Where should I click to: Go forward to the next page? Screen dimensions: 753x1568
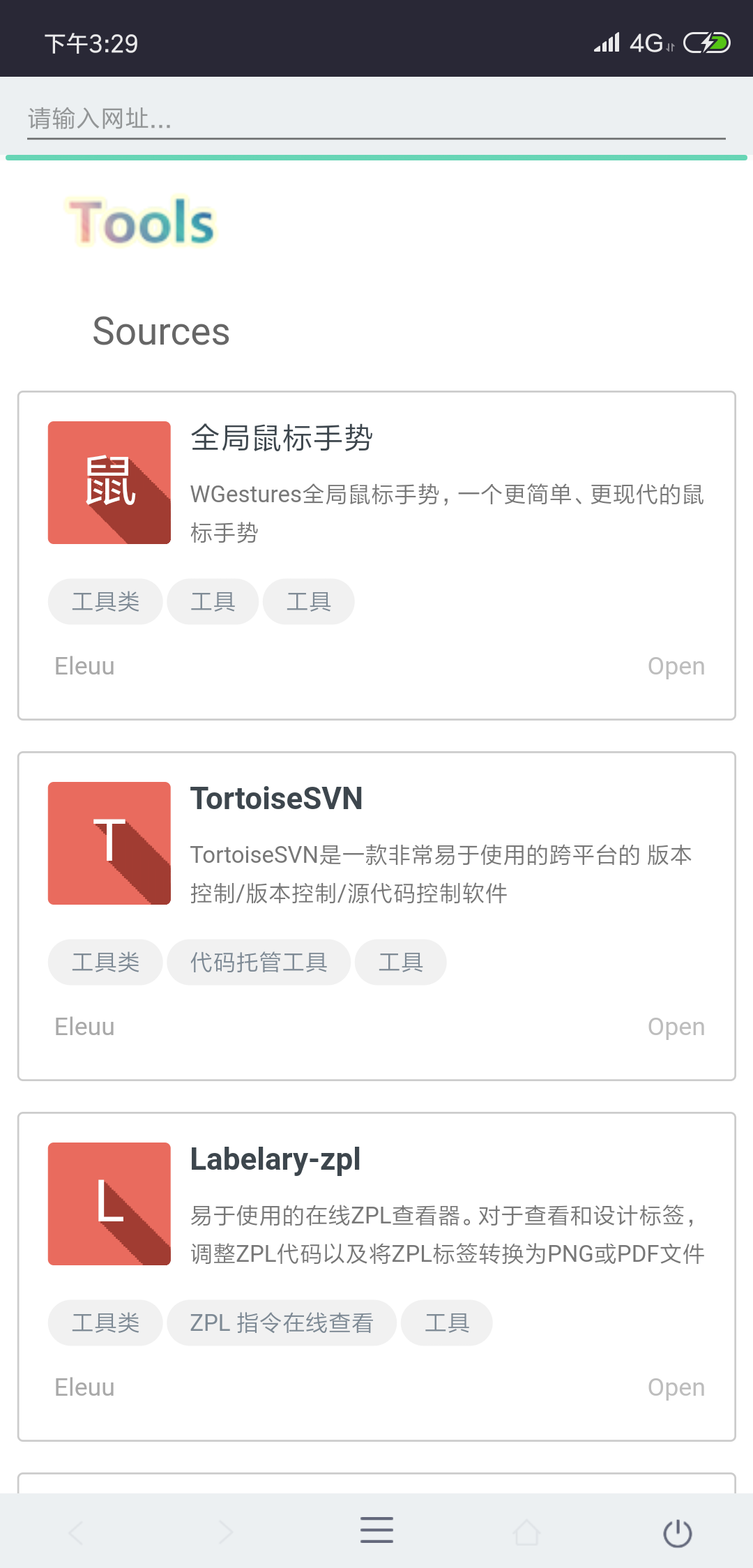point(226,1532)
